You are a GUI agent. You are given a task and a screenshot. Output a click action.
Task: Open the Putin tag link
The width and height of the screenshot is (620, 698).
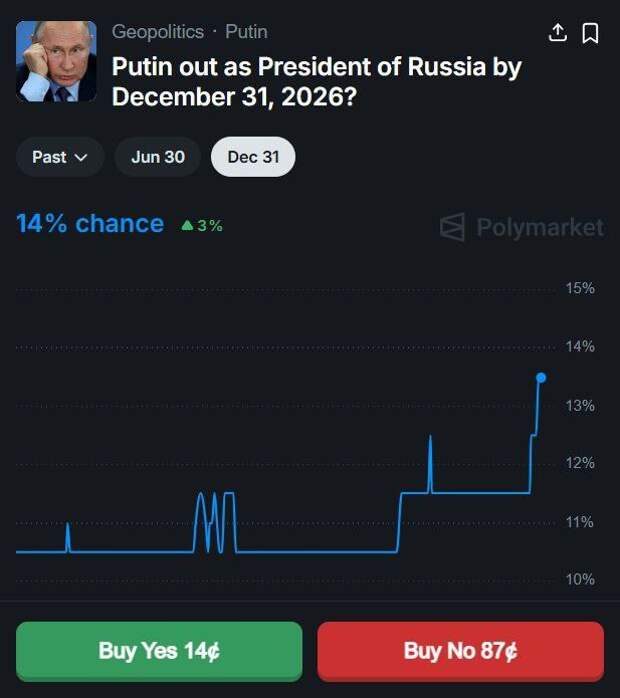tap(246, 32)
